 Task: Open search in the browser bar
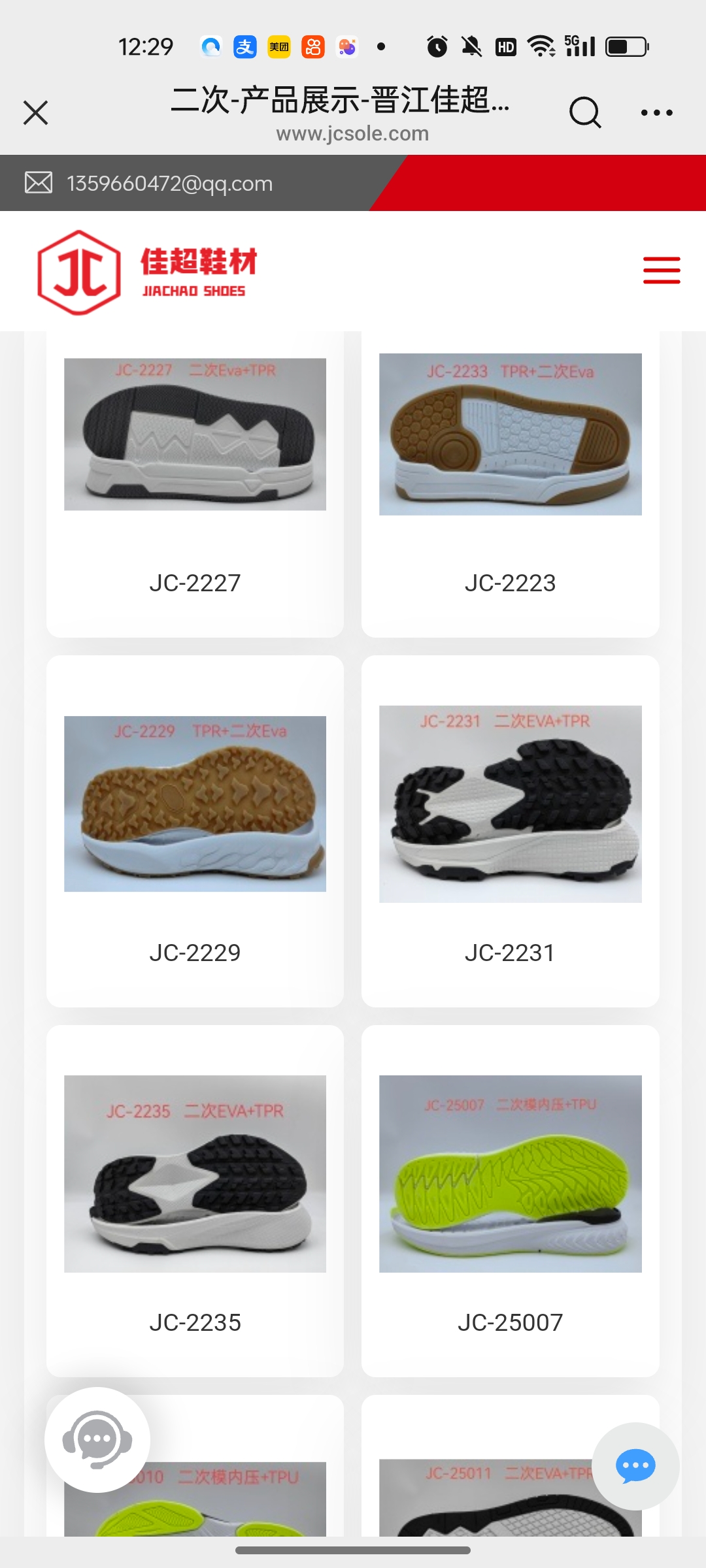coord(584,112)
